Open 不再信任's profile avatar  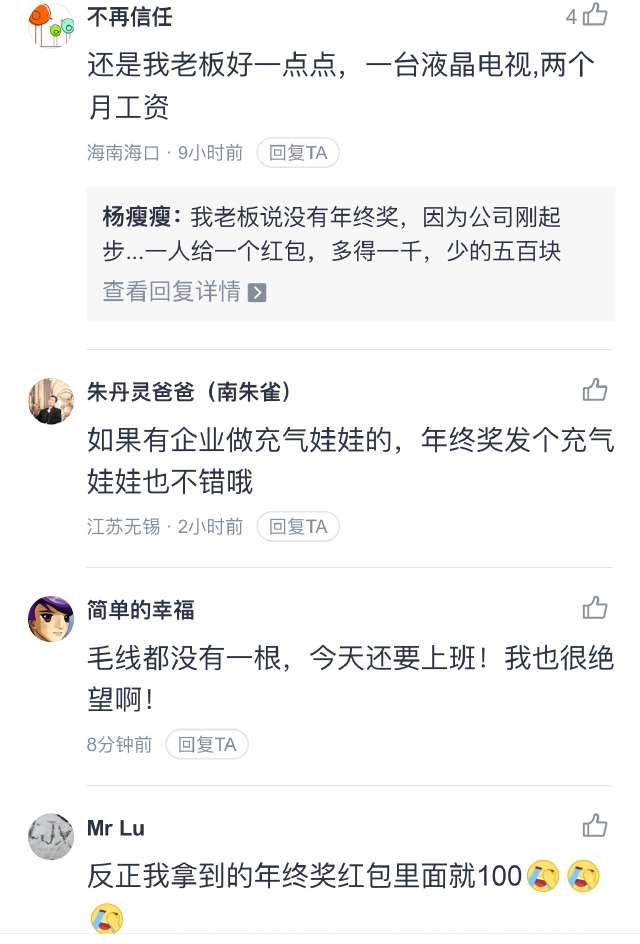pos(51,24)
